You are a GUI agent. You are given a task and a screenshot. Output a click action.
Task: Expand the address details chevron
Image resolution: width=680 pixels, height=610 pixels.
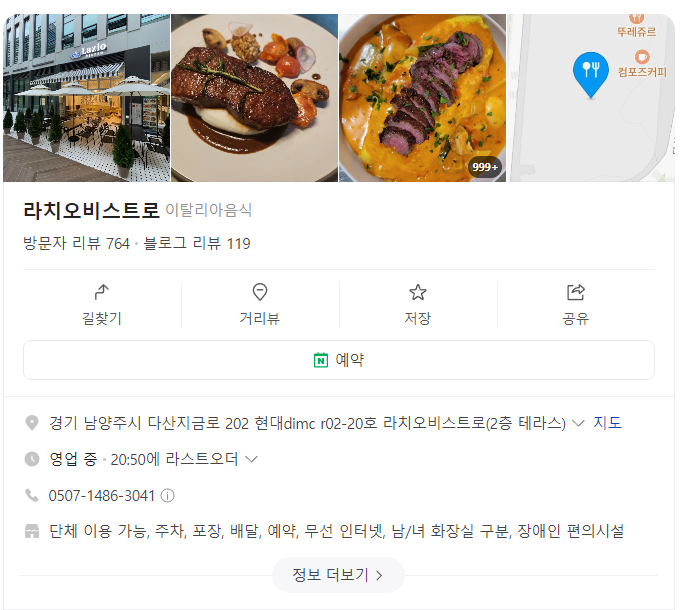(x=578, y=423)
